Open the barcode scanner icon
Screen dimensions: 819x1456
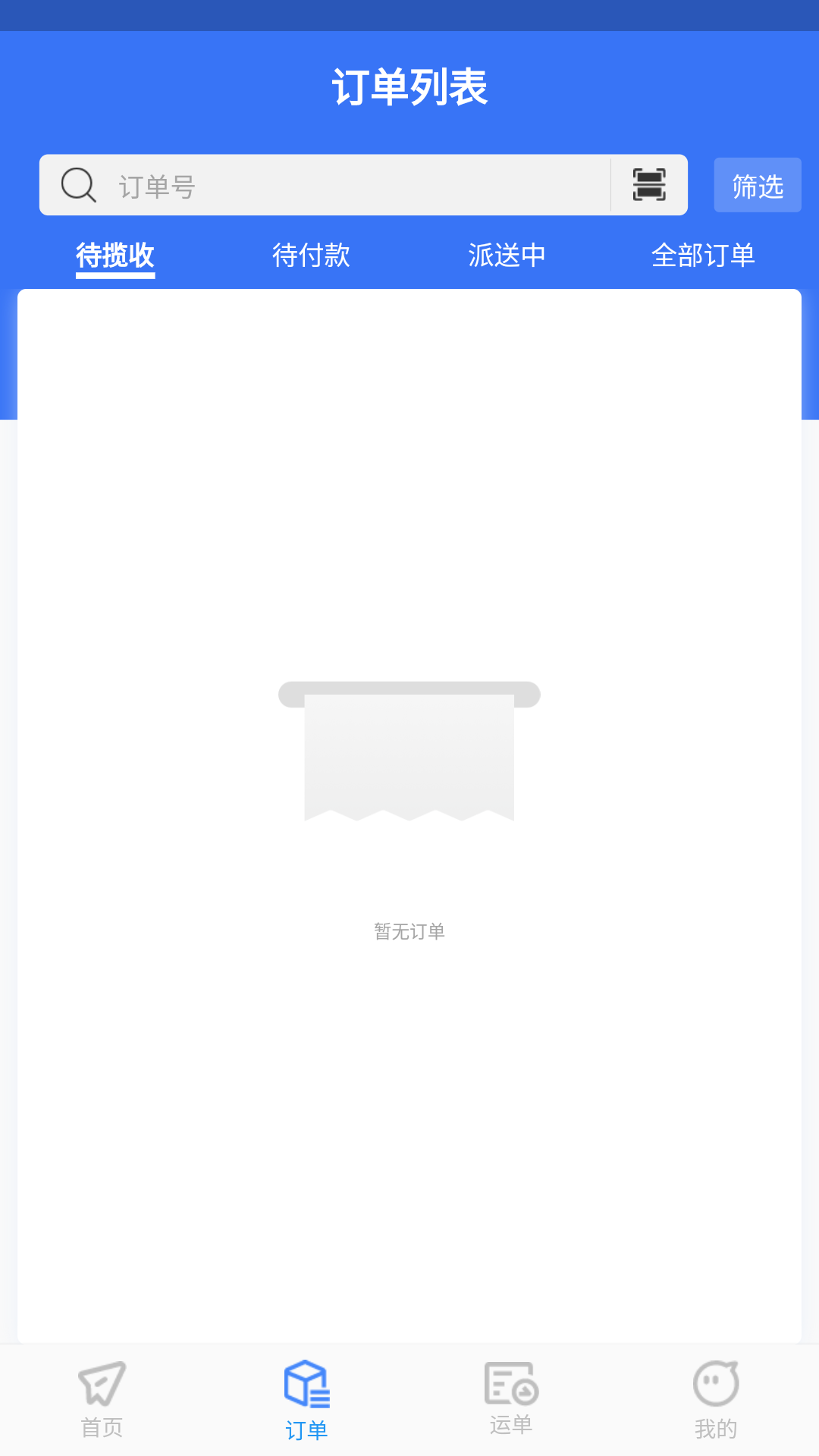point(649,185)
